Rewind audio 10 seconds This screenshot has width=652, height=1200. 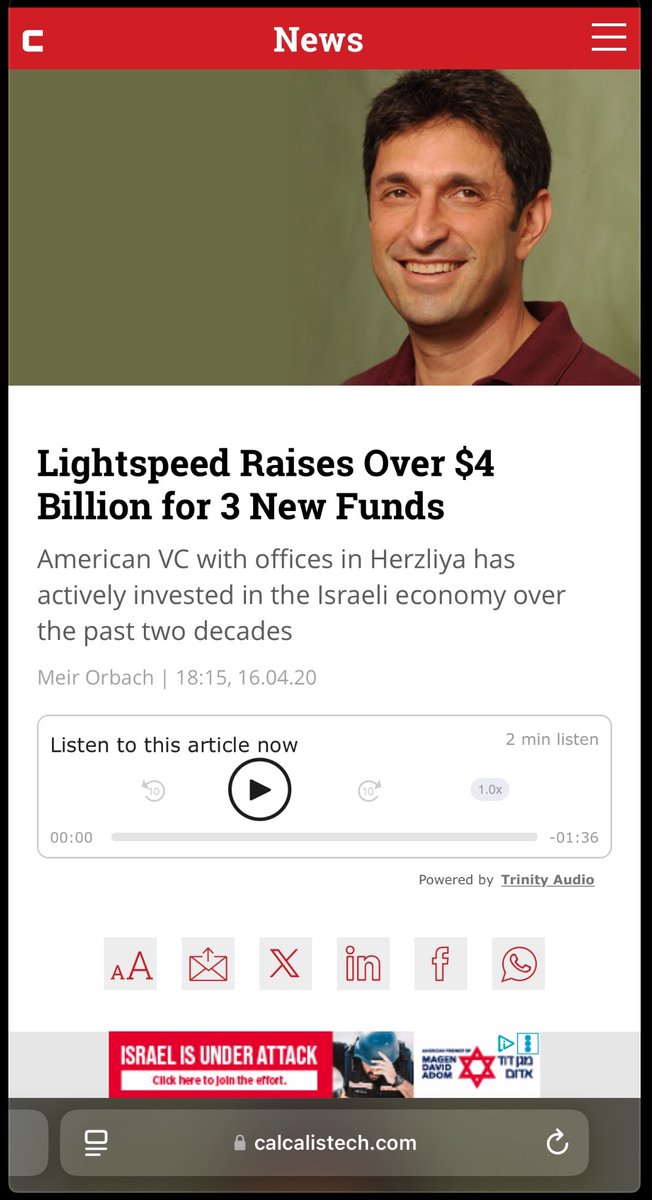(x=153, y=791)
